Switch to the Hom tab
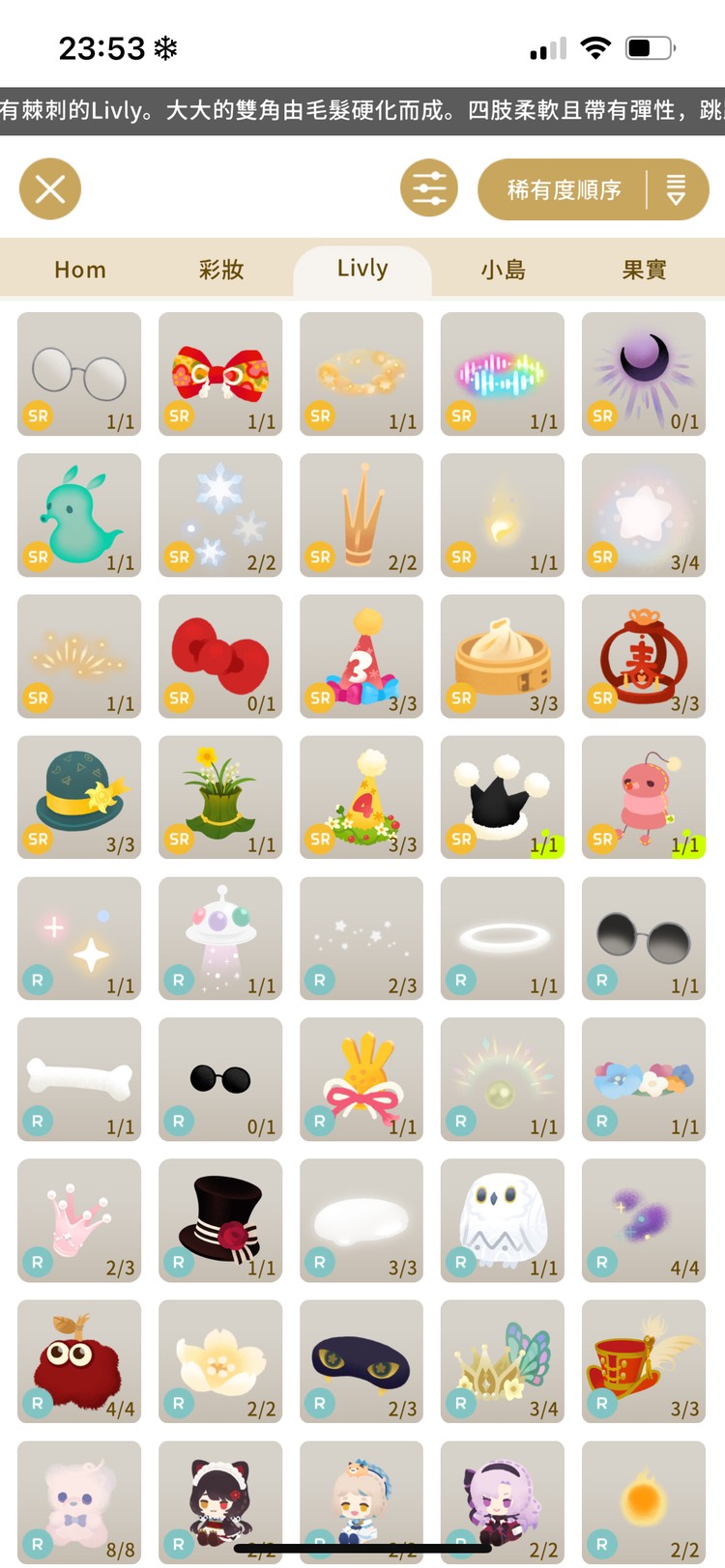This screenshot has height=1568, width=725. pyautogui.click(x=80, y=270)
